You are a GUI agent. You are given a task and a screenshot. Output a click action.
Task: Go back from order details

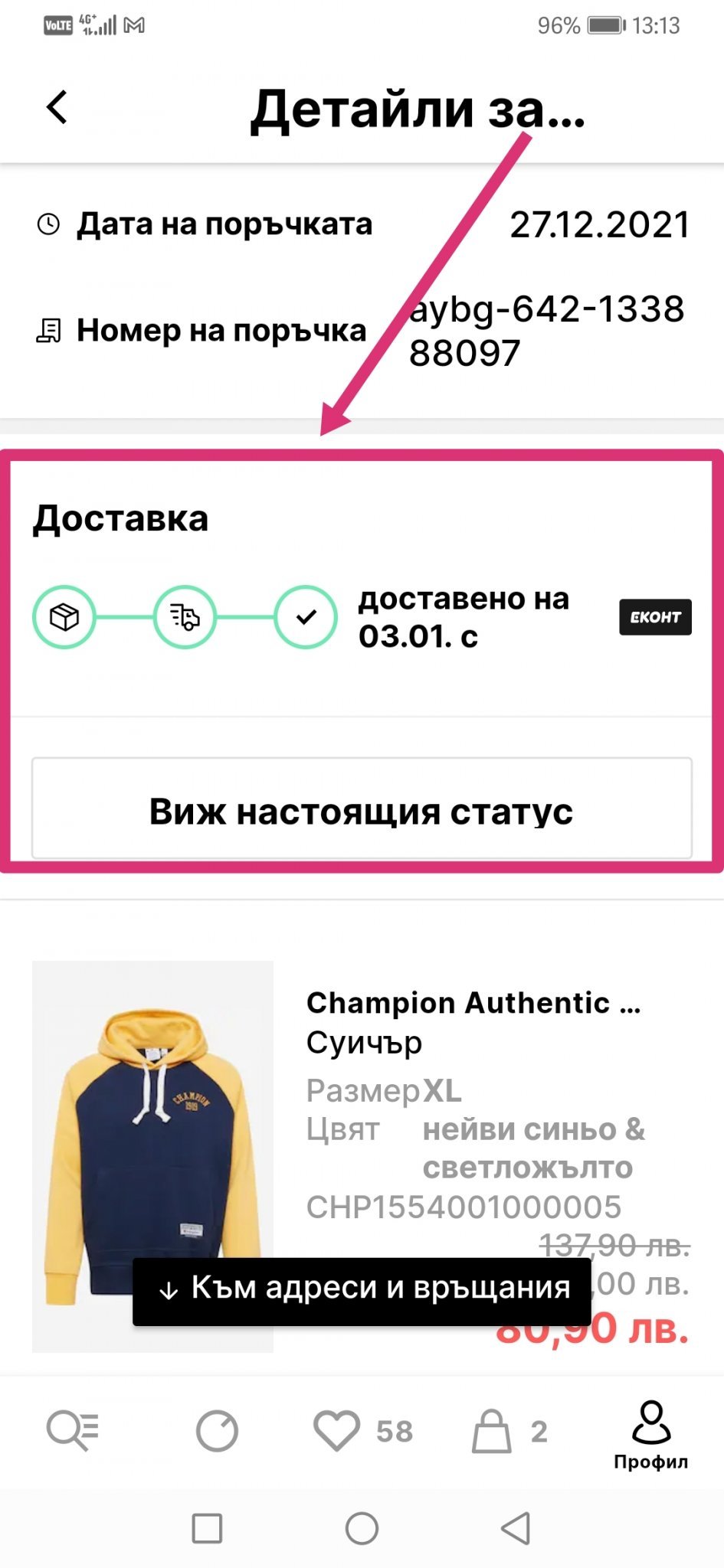[57, 107]
